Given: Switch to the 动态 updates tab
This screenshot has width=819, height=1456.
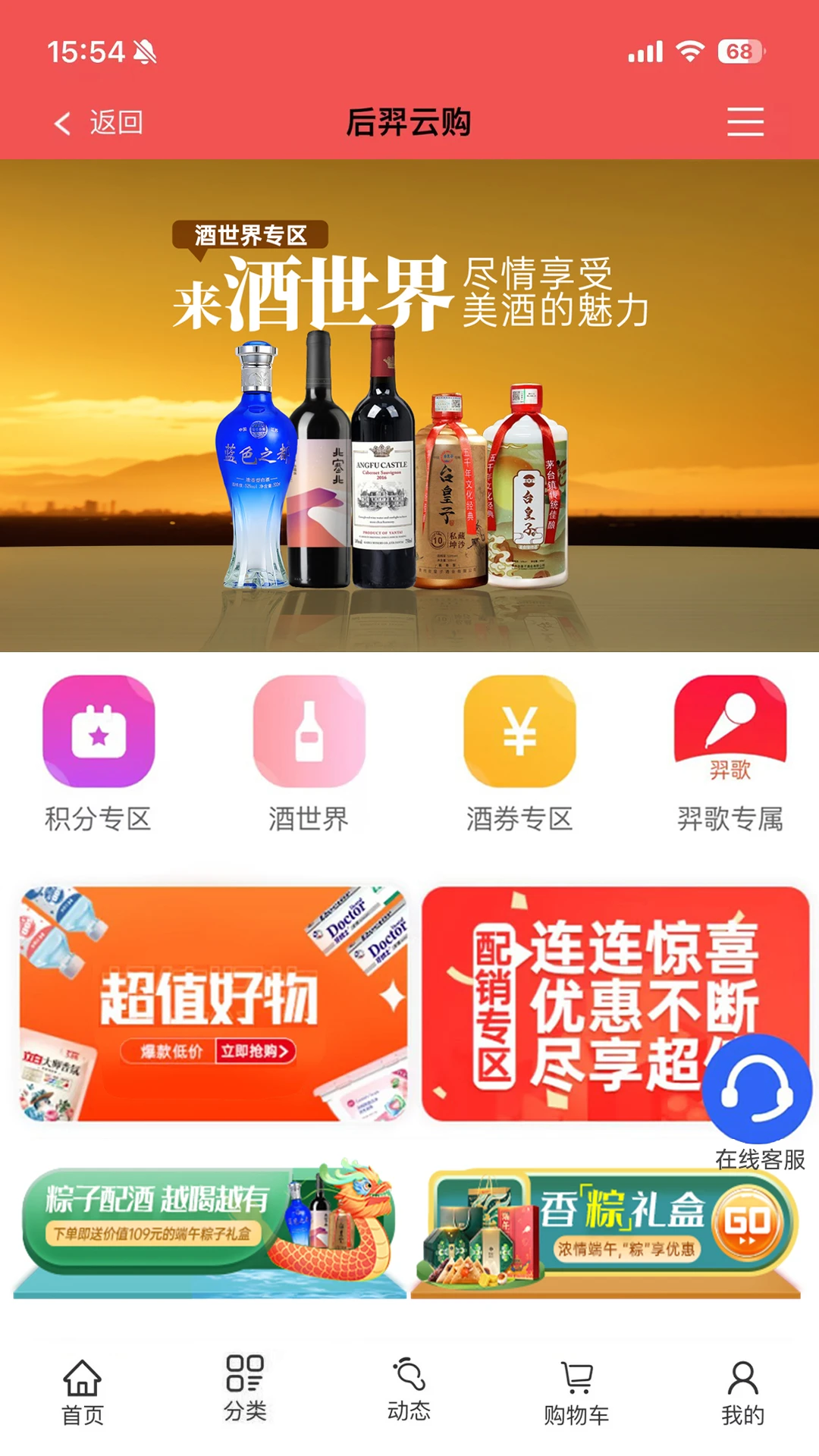Looking at the screenshot, I should point(409,1389).
